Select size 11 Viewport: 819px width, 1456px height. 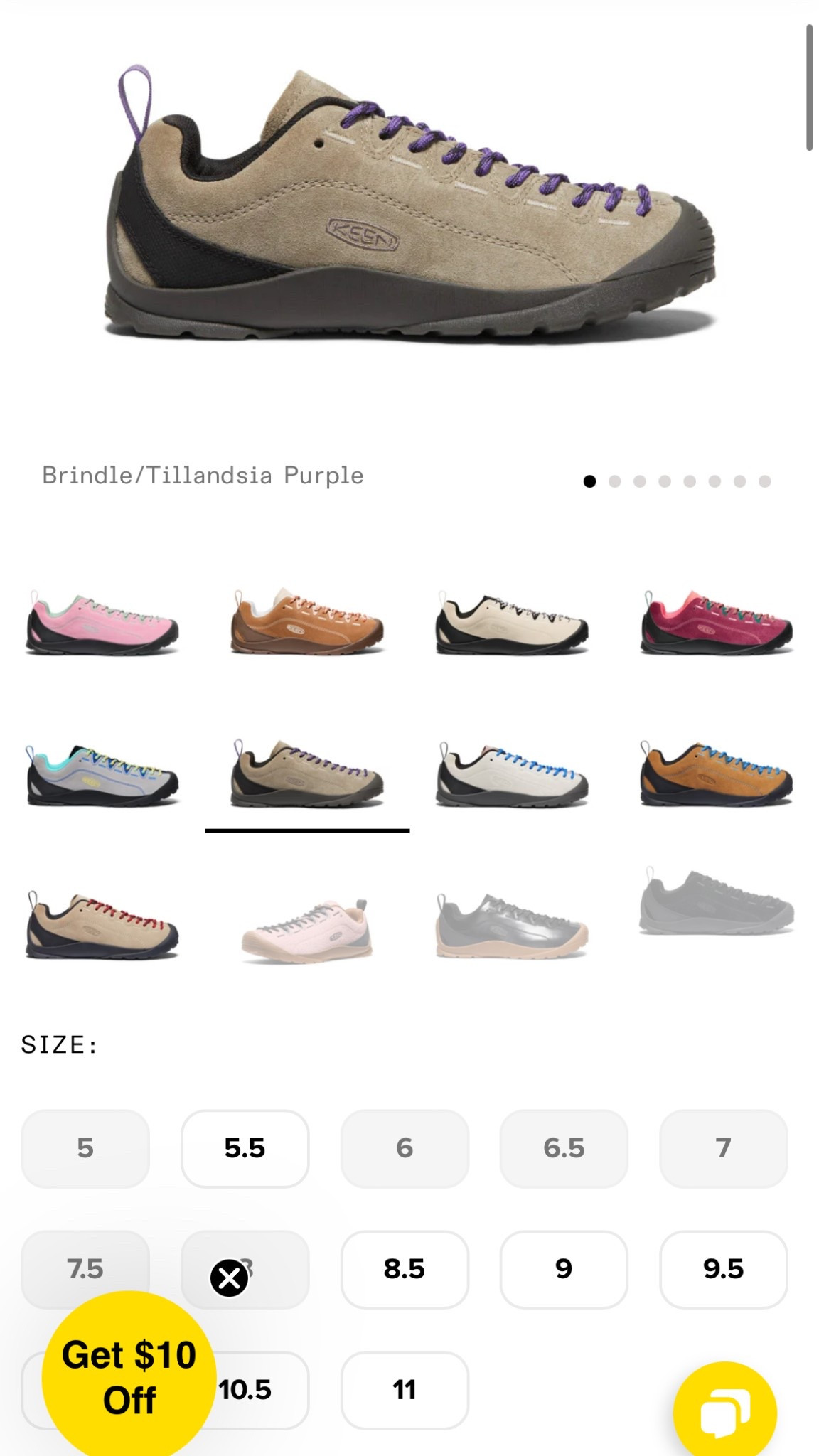point(404,1390)
